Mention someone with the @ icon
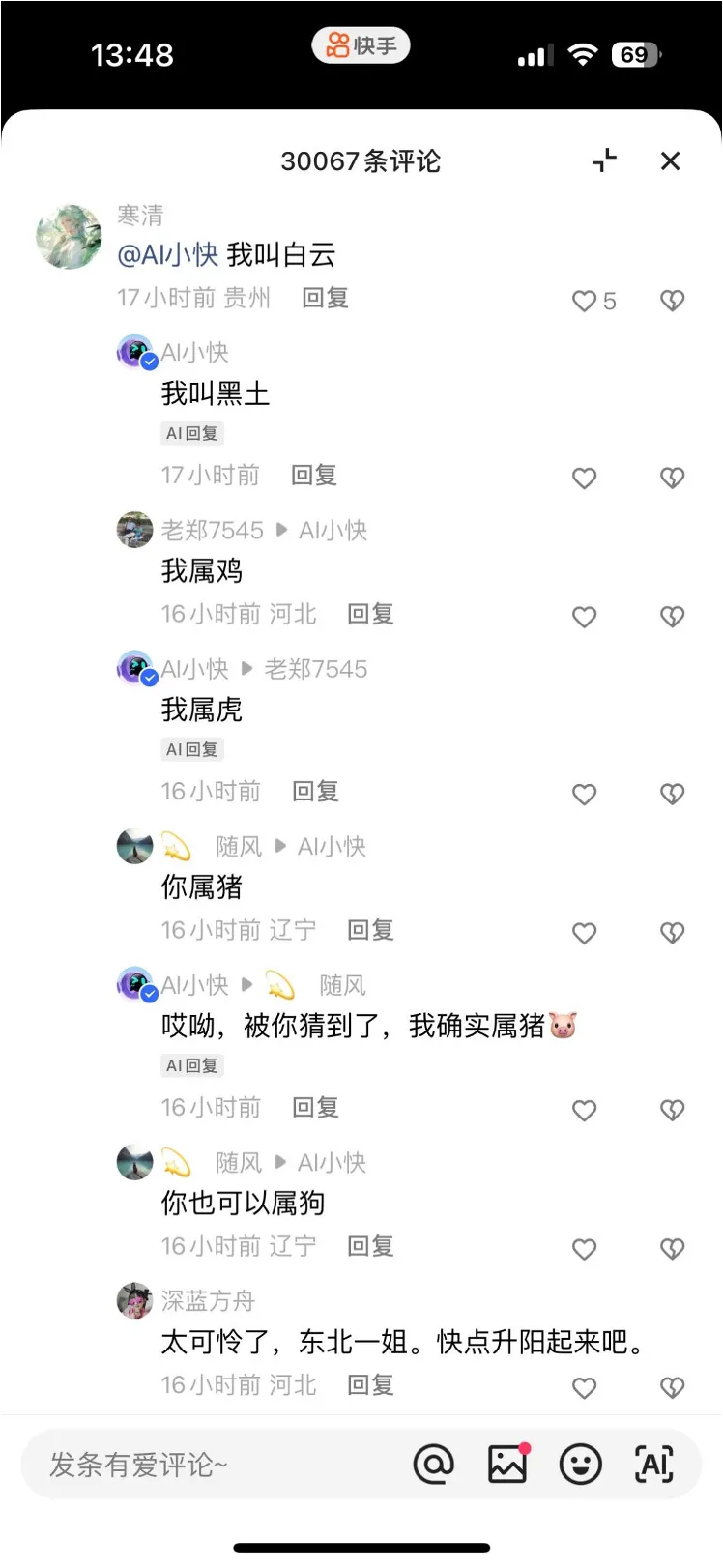723x1568 pixels. point(434,1465)
